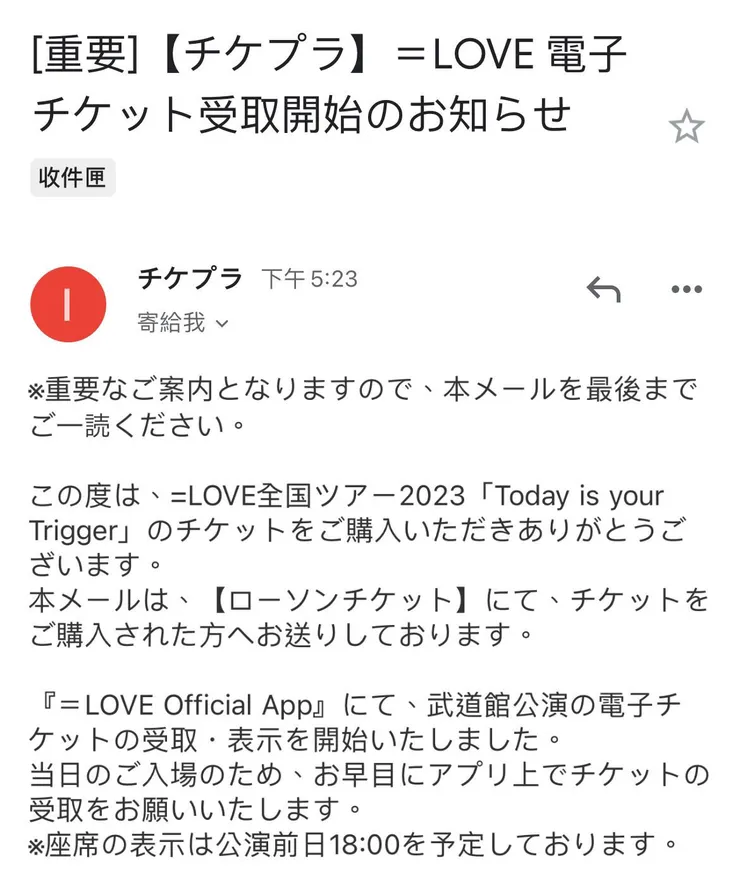
Task: Select the 收件匣 inbox label chip
Action: (x=71, y=177)
